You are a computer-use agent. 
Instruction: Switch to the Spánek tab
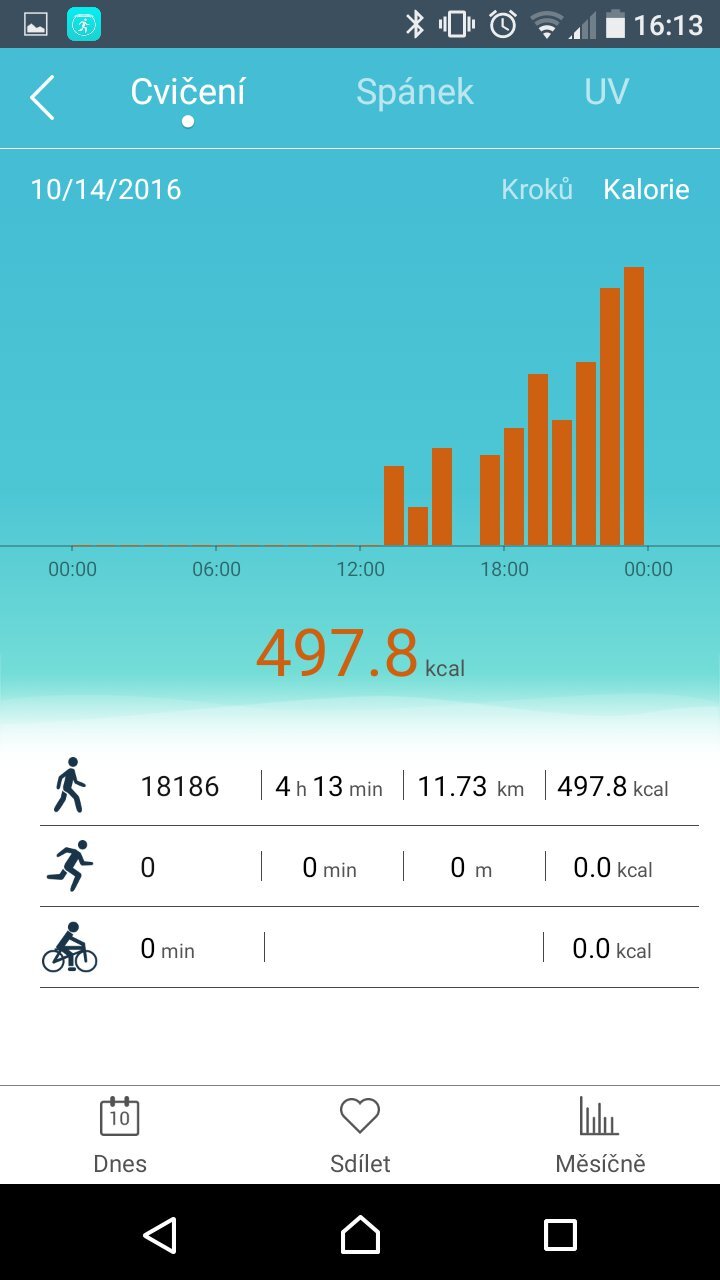pyautogui.click(x=414, y=93)
